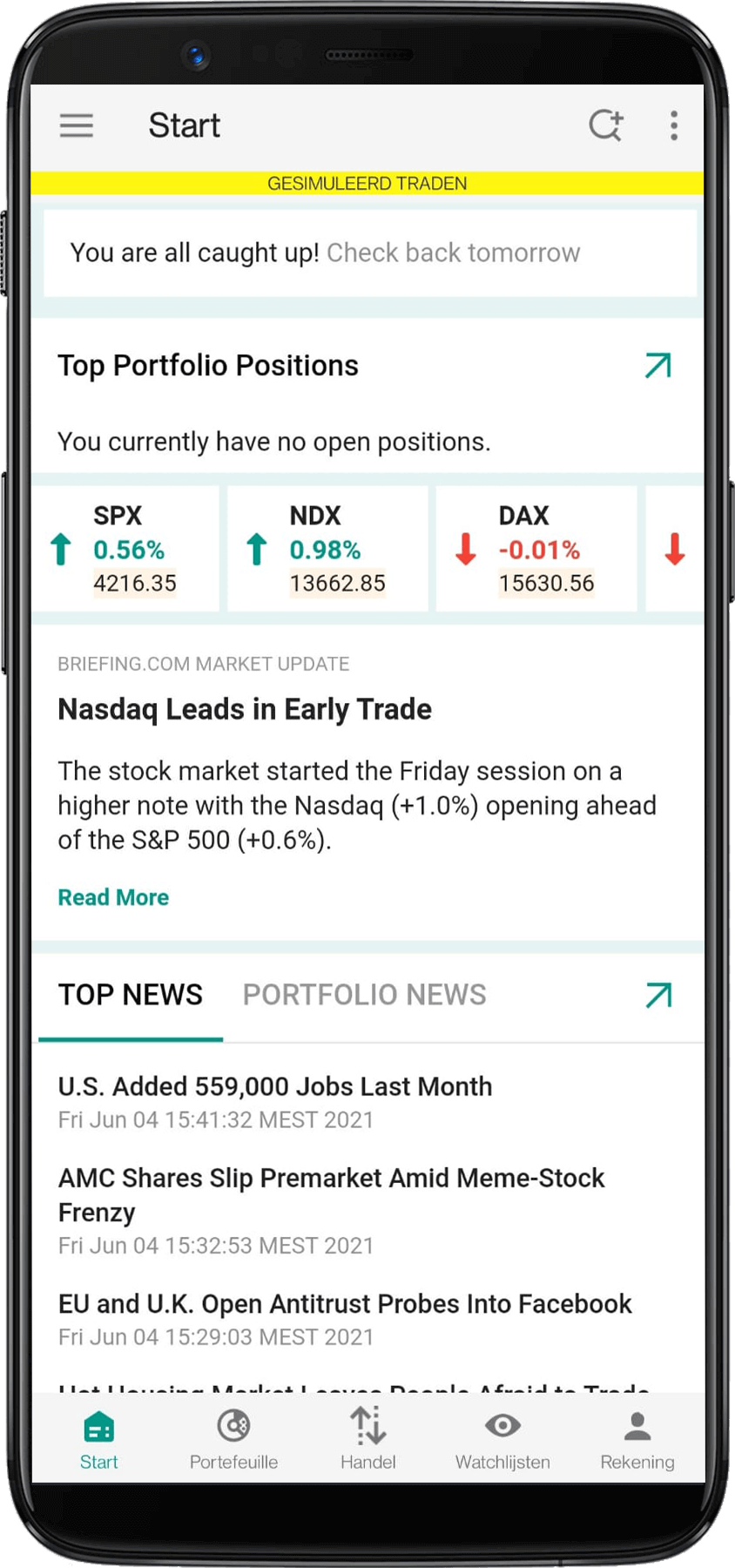Open the navigation drawer menu

pos(77,125)
